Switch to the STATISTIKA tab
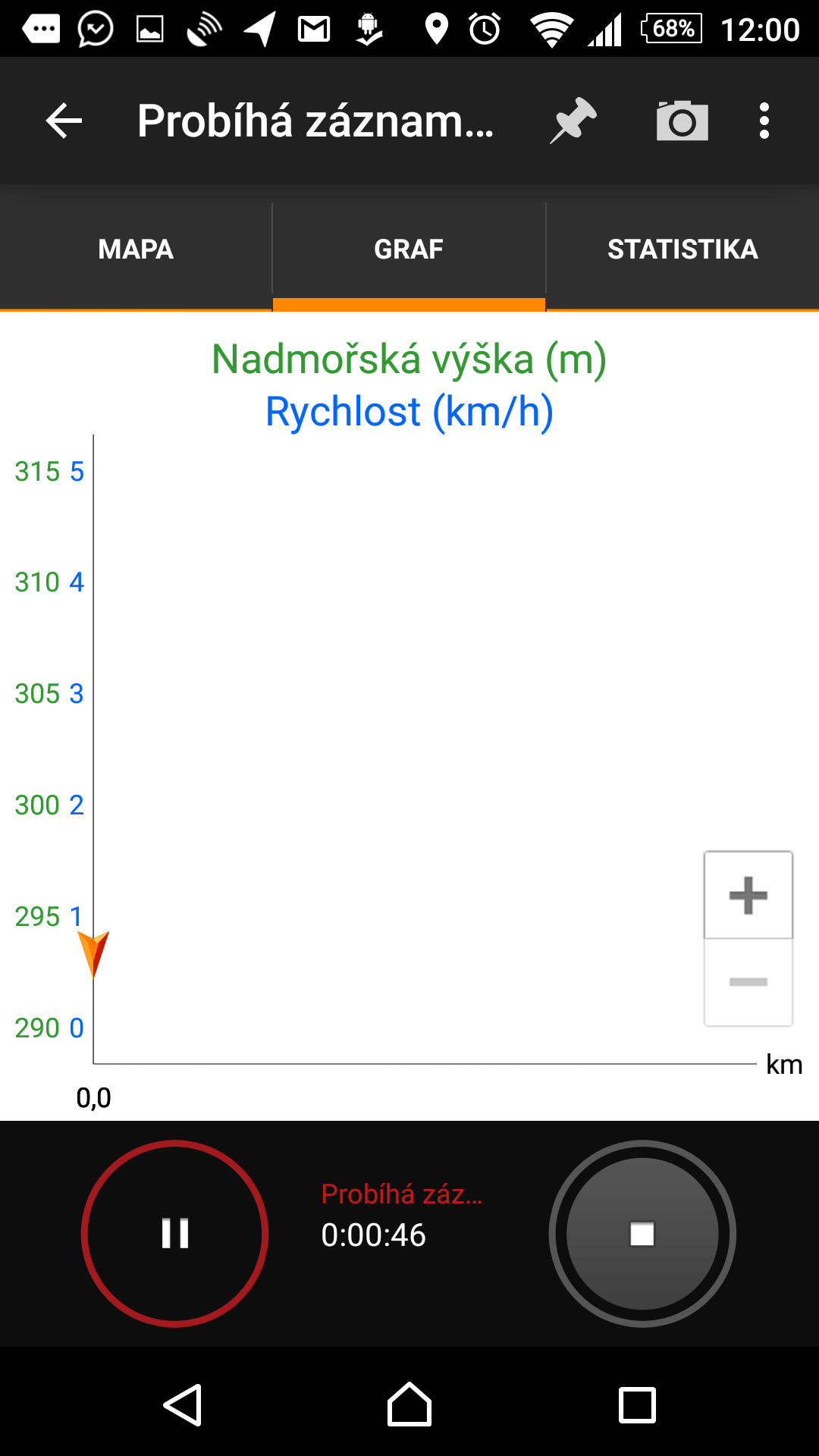This screenshot has height=1456, width=819. tap(682, 249)
